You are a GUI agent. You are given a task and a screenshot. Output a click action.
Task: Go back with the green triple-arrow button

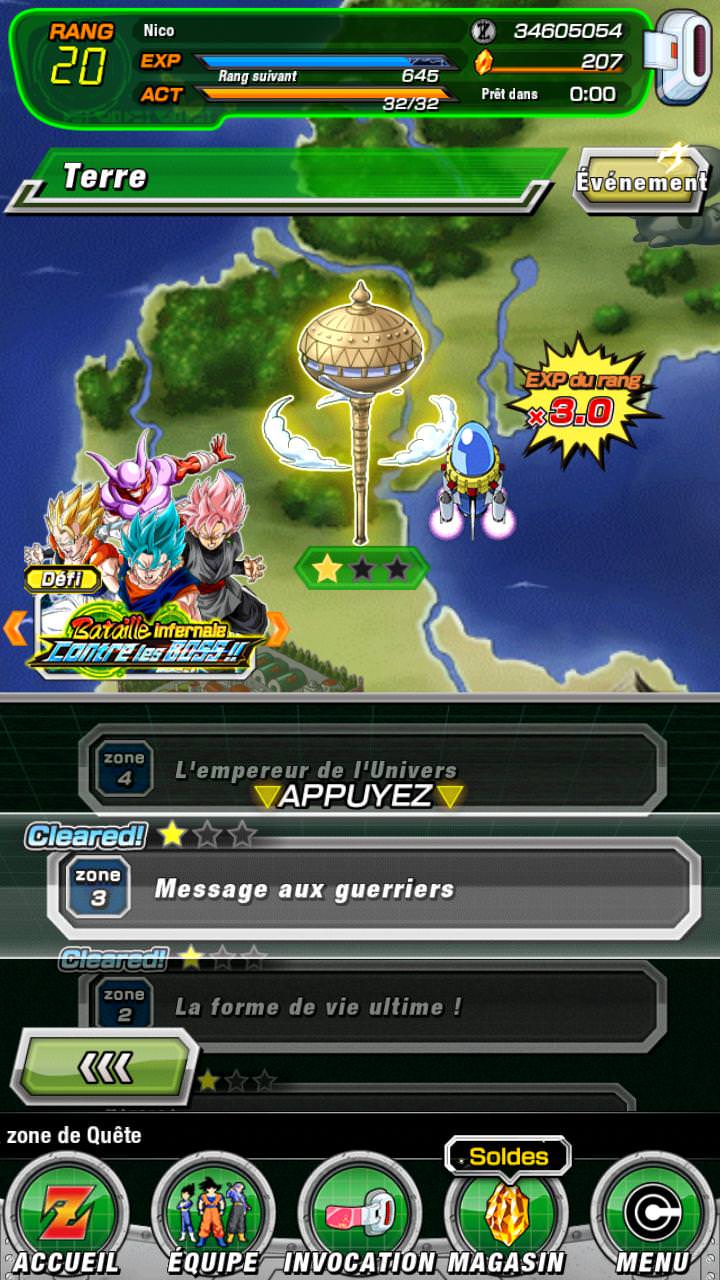pyautogui.click(x=105, y=1068)
